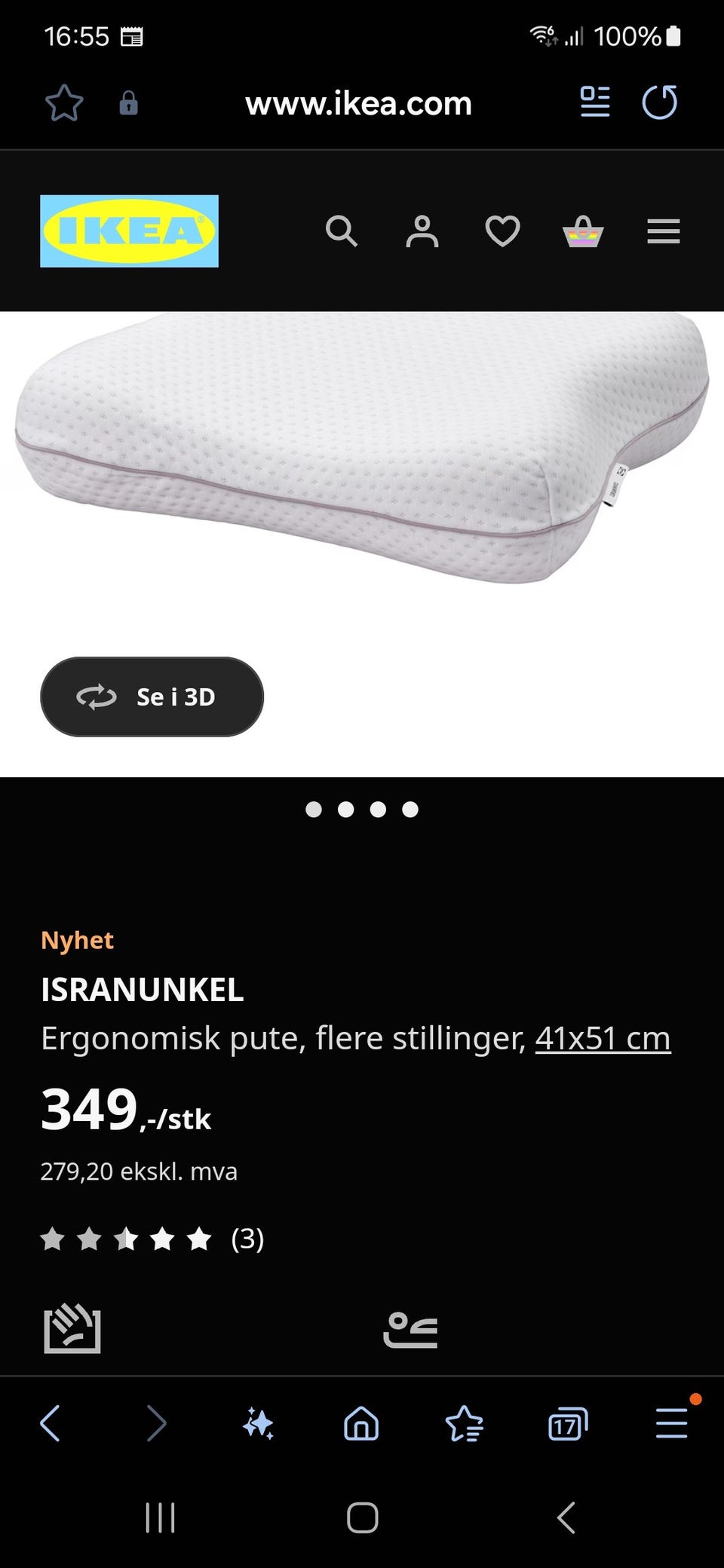
Task: Open the browser AI sparkle tool
Action: pyautogui.click(x=258, y=1423)
